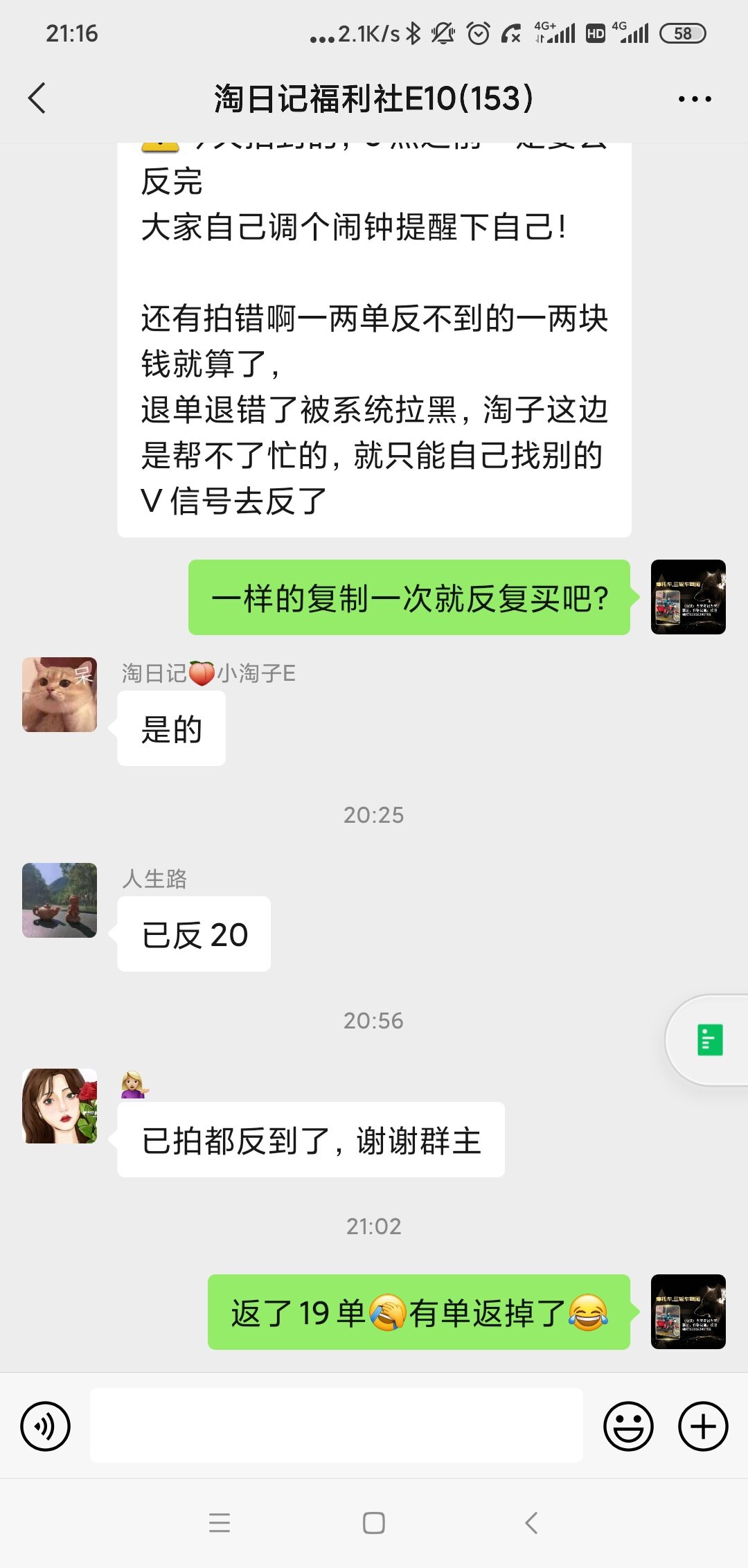Open the avatar beside 已拍都反到了，谢谢群主
The height and width of the screenshot is (1568, 748).
coord(60,1105)
